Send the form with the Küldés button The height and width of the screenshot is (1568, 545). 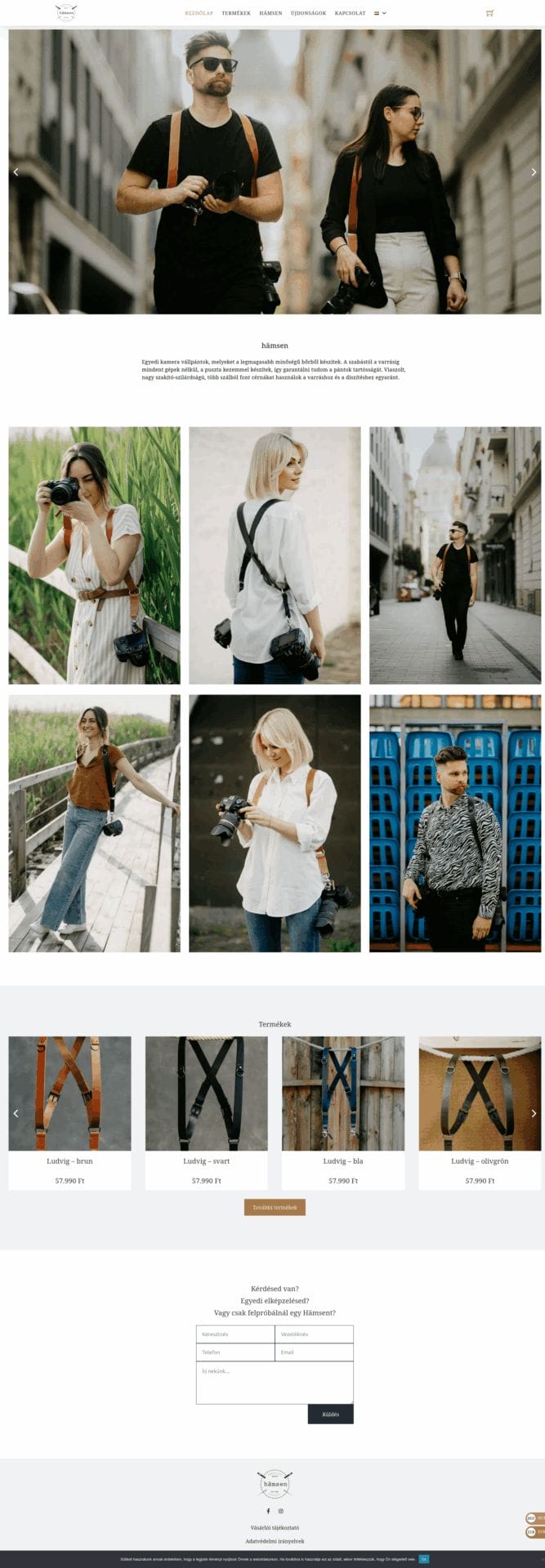[330, 1414]
